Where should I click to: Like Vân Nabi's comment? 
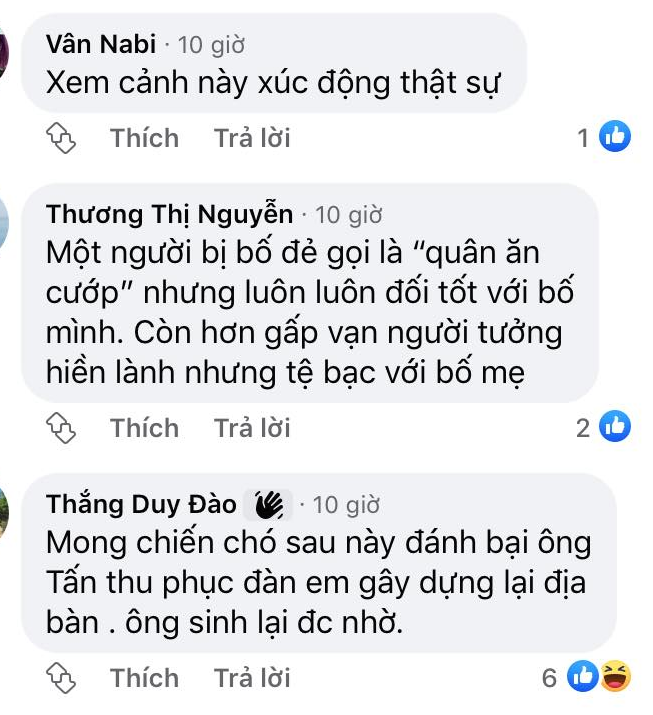[144, 138]
